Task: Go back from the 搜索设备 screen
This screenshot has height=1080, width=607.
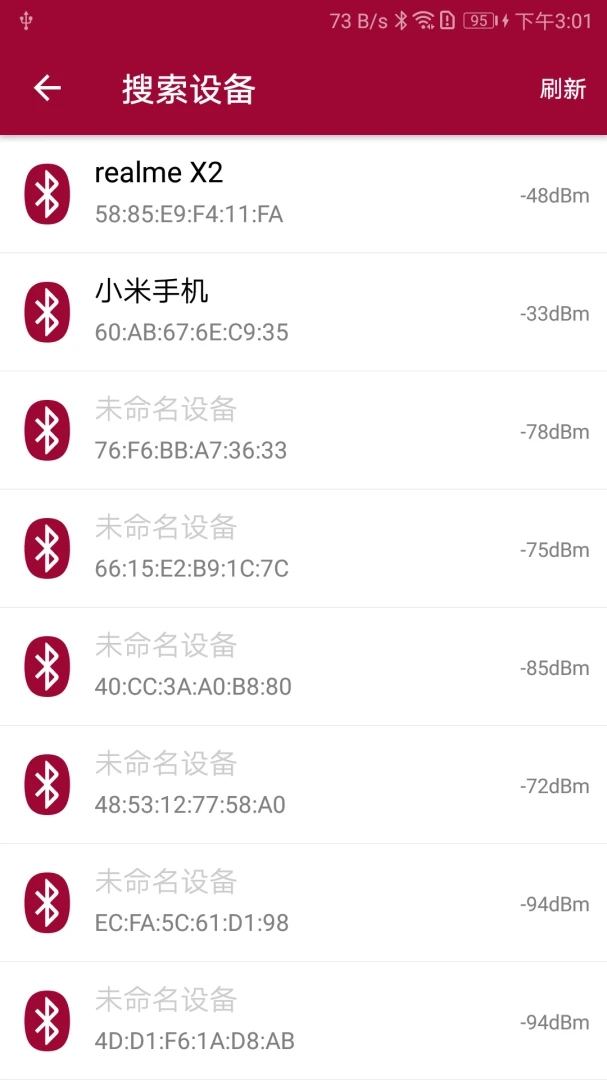Action: 47,88
